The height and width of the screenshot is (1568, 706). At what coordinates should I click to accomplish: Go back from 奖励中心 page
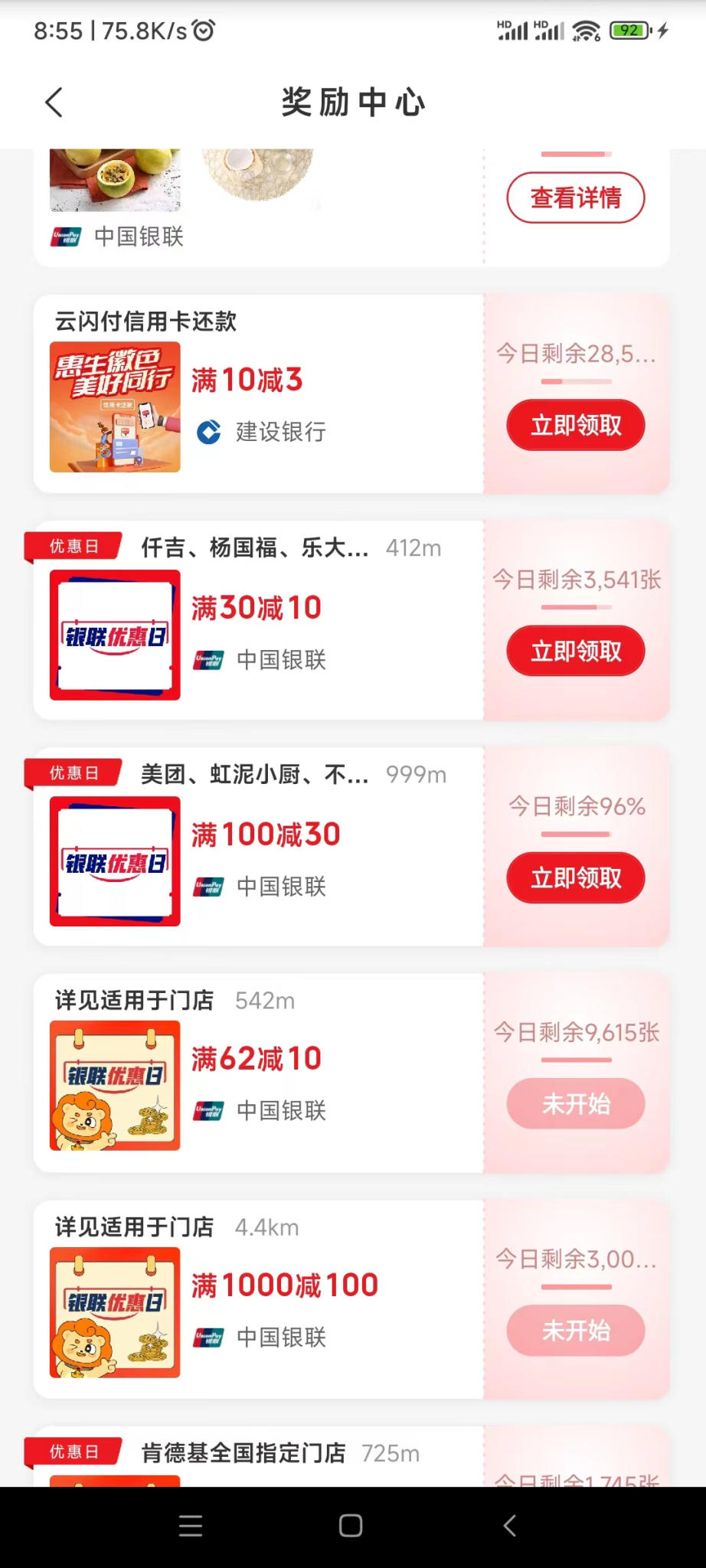tap(54, 103)
